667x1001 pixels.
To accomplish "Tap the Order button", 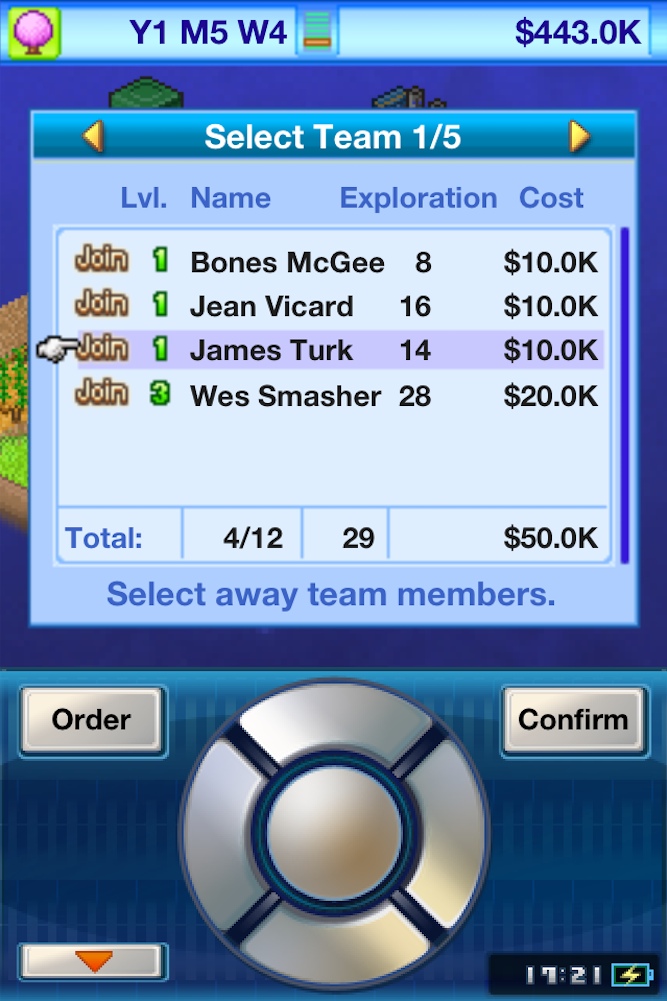I will [92, 720].
